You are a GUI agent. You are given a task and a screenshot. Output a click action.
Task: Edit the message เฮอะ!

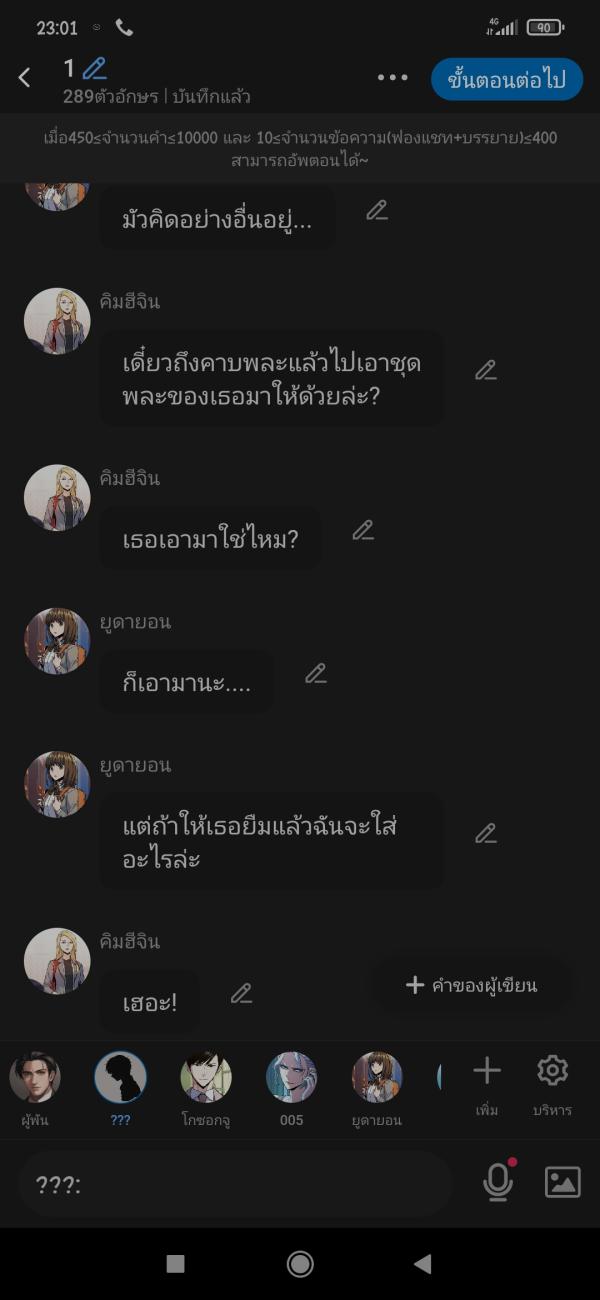[x=241, y=993]
